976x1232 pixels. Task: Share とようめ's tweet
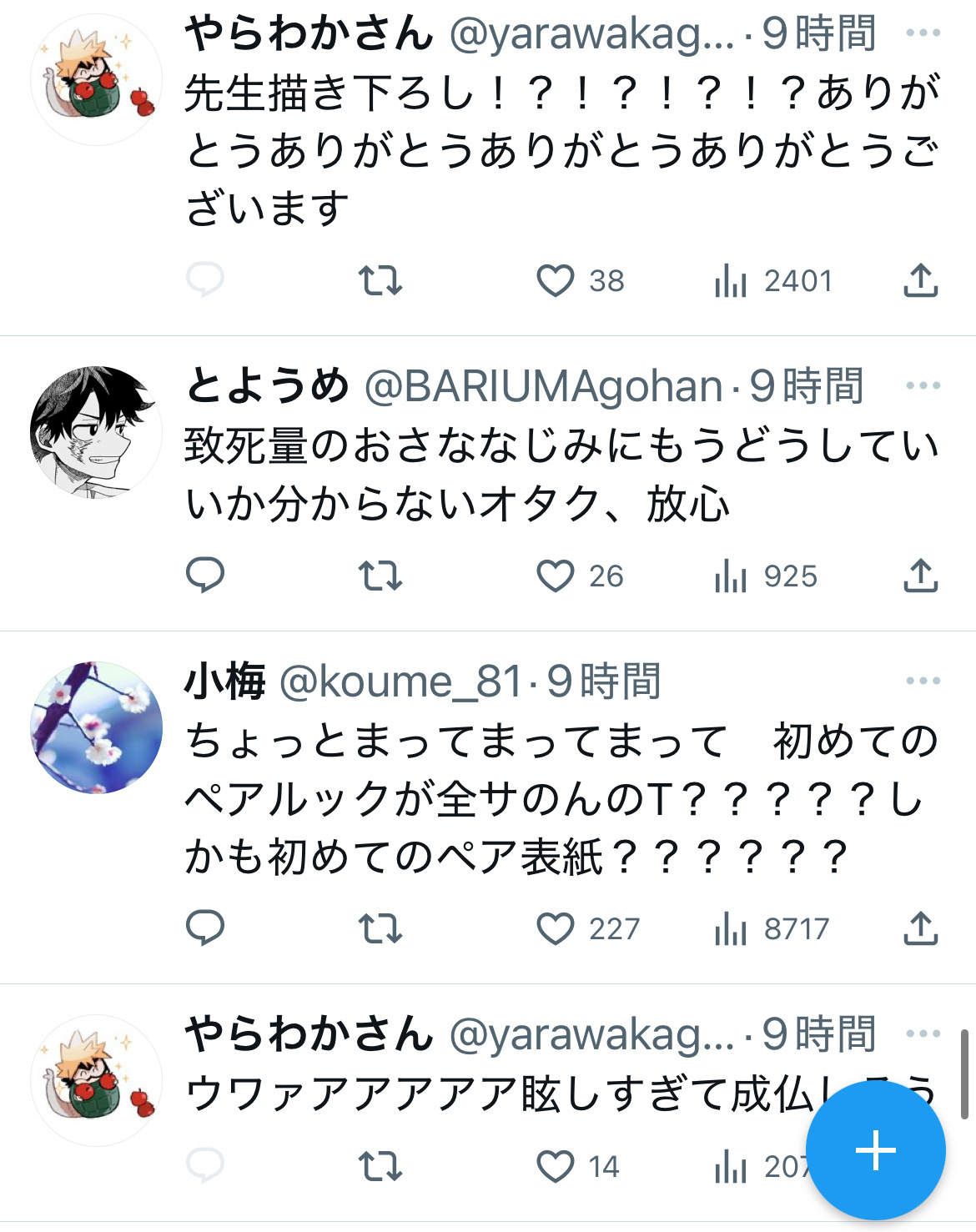(920, 576)
